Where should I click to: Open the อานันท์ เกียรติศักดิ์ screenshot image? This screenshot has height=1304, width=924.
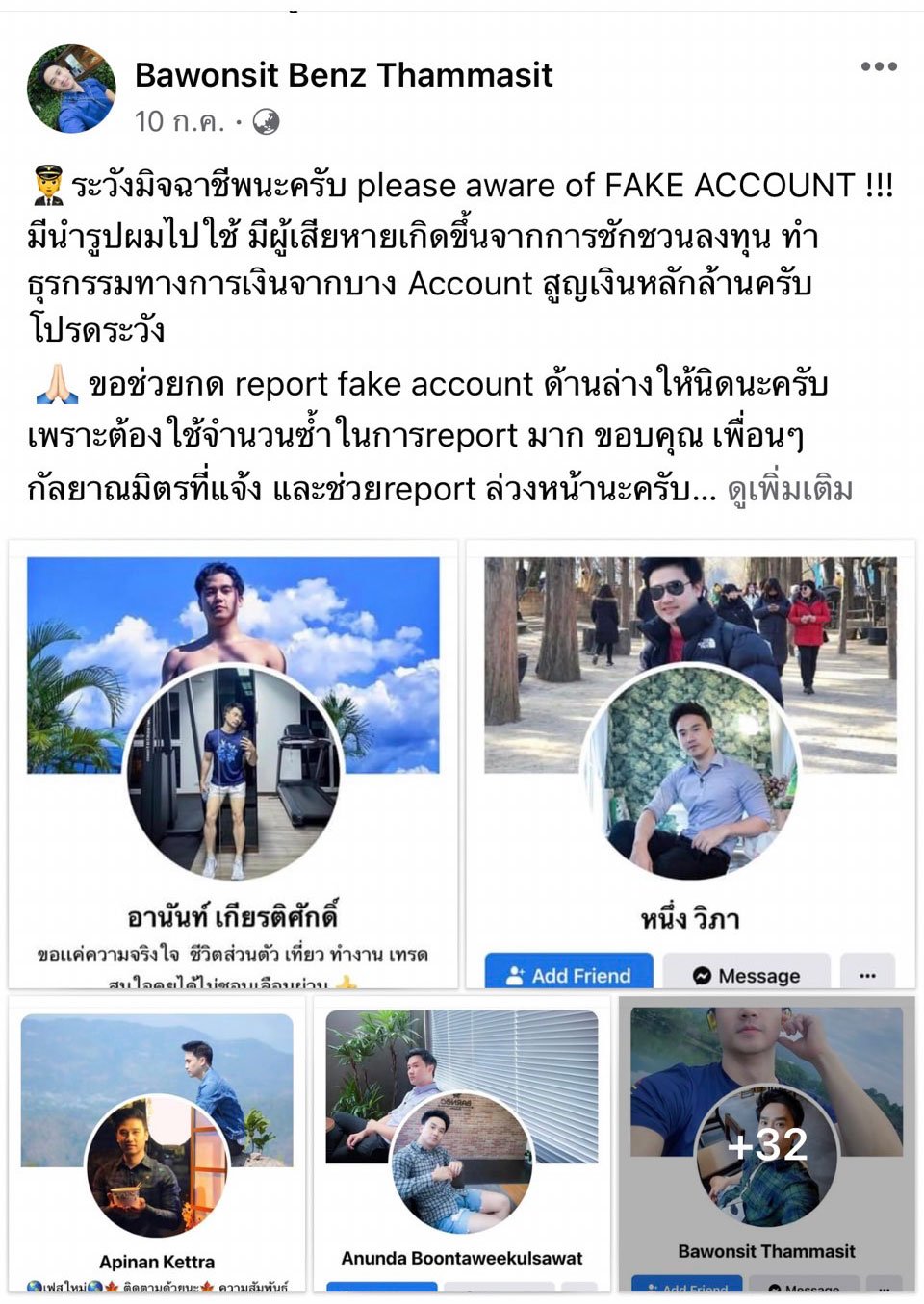(x=233, y=765)
